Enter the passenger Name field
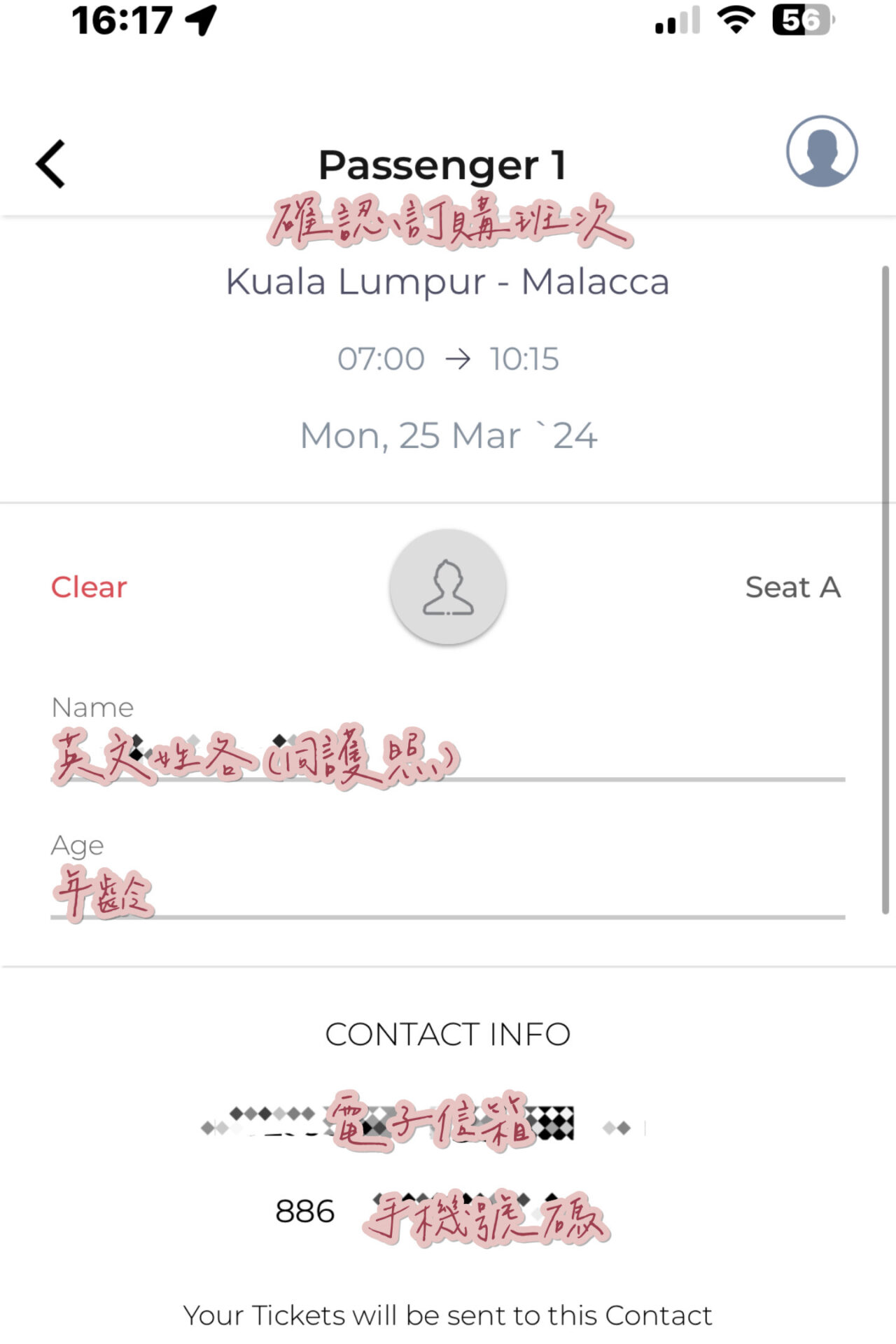The height and width of the screenshot is (1344, 896). pyautogui.click(x=448, y=757)
